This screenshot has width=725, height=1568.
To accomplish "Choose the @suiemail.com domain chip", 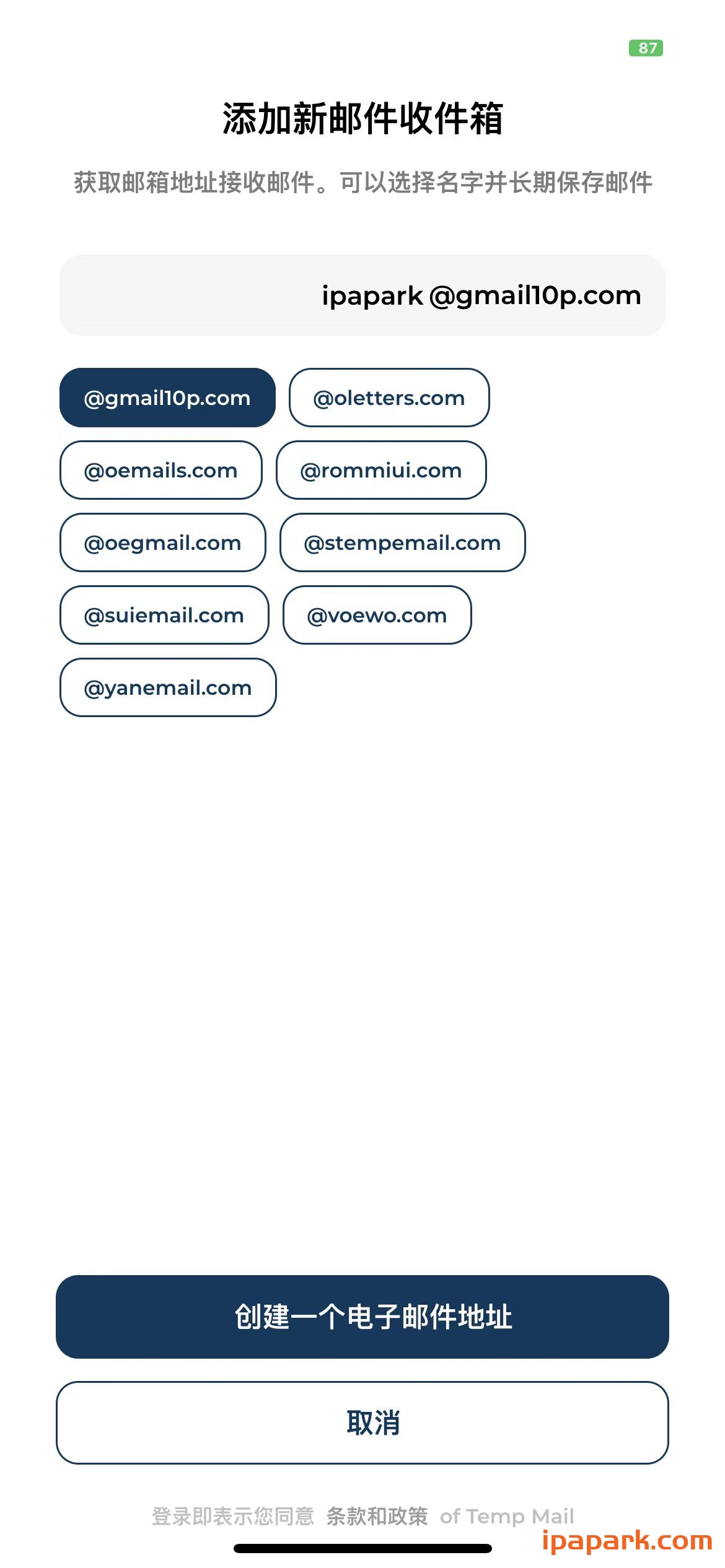I will (163, 615).
